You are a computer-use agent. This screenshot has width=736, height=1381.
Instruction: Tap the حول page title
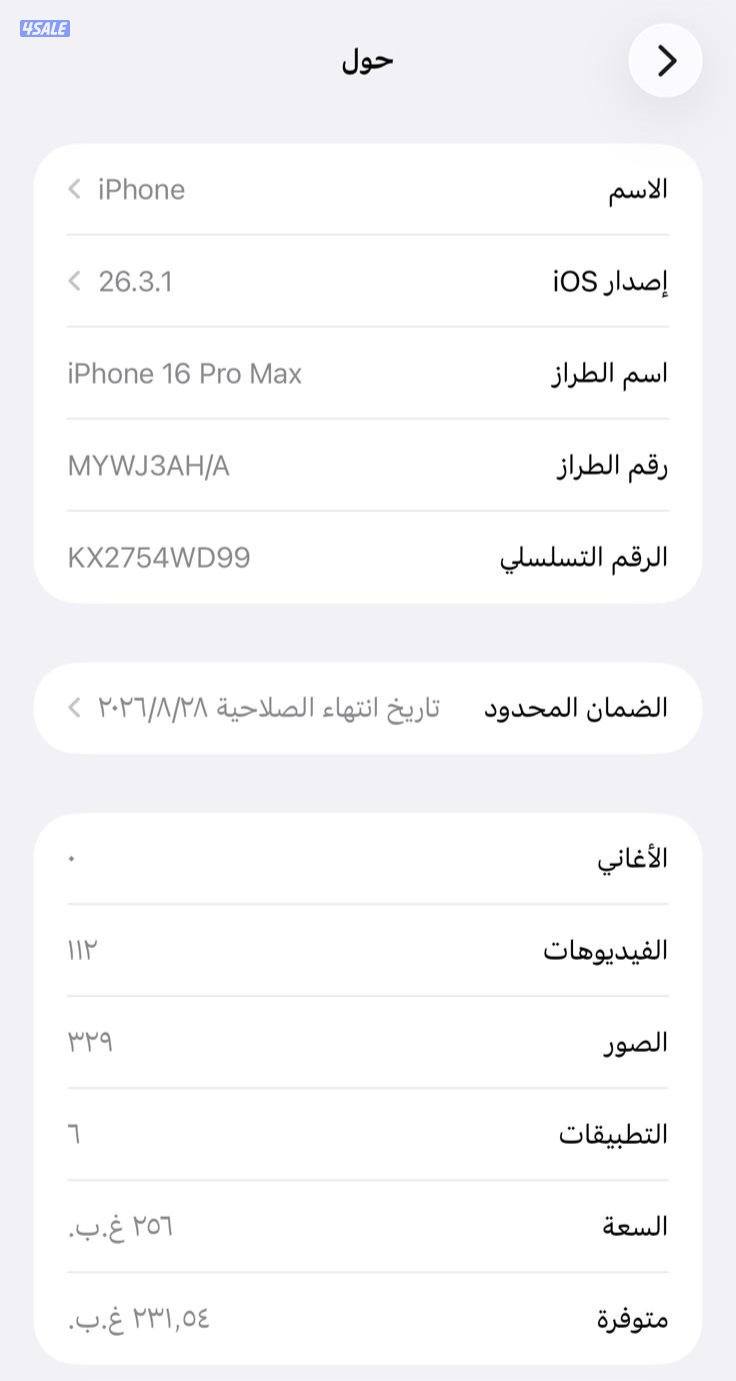368,60
